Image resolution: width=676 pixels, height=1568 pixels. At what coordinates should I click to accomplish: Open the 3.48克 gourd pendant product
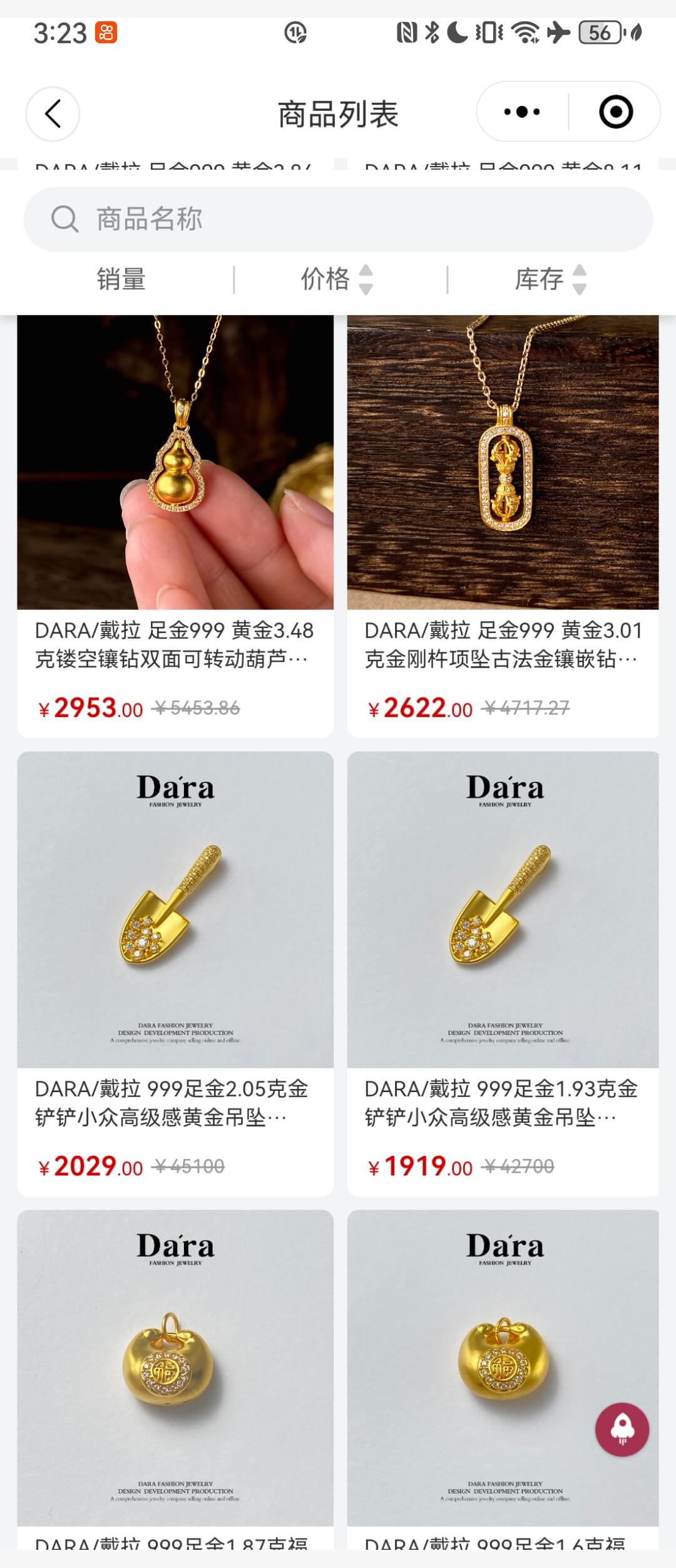[175, 501]
